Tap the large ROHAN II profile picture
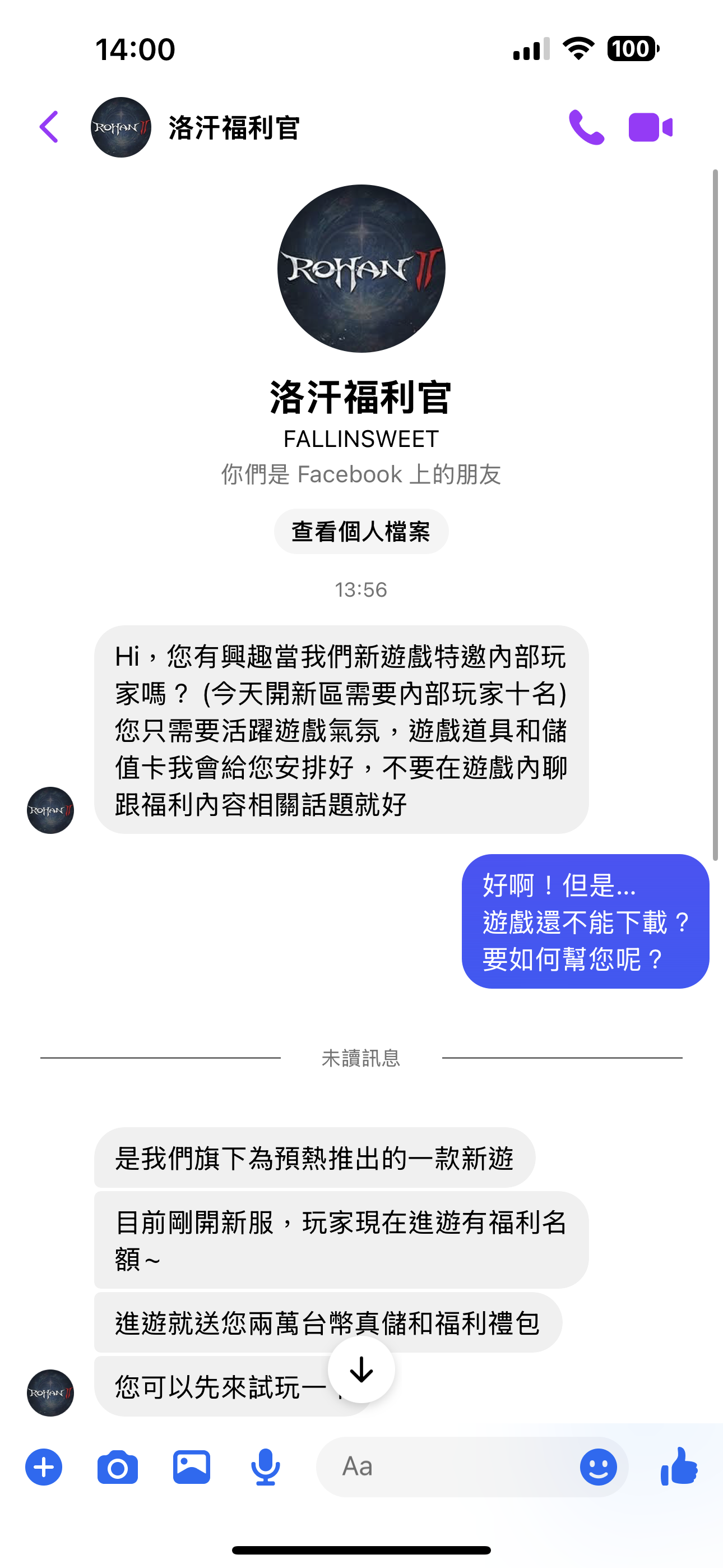 click(x=361, y=269)
